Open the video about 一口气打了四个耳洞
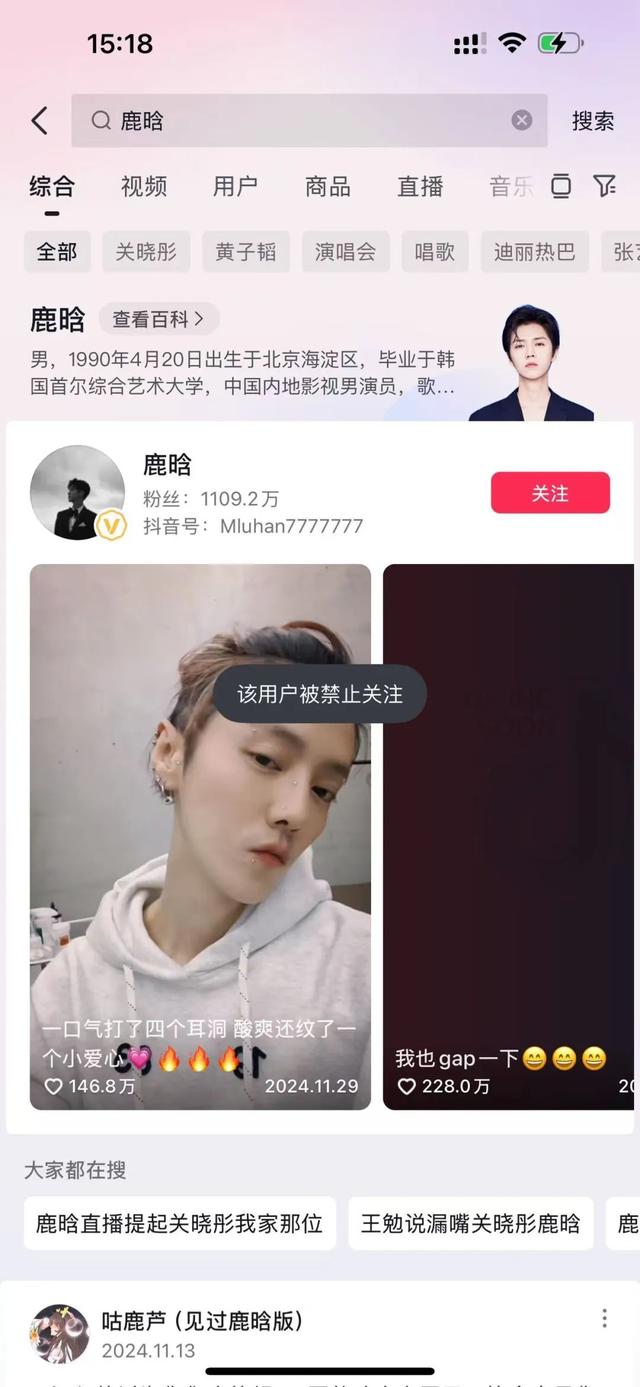This screenshot has height=1387, width=640. (x=200, y=836)
